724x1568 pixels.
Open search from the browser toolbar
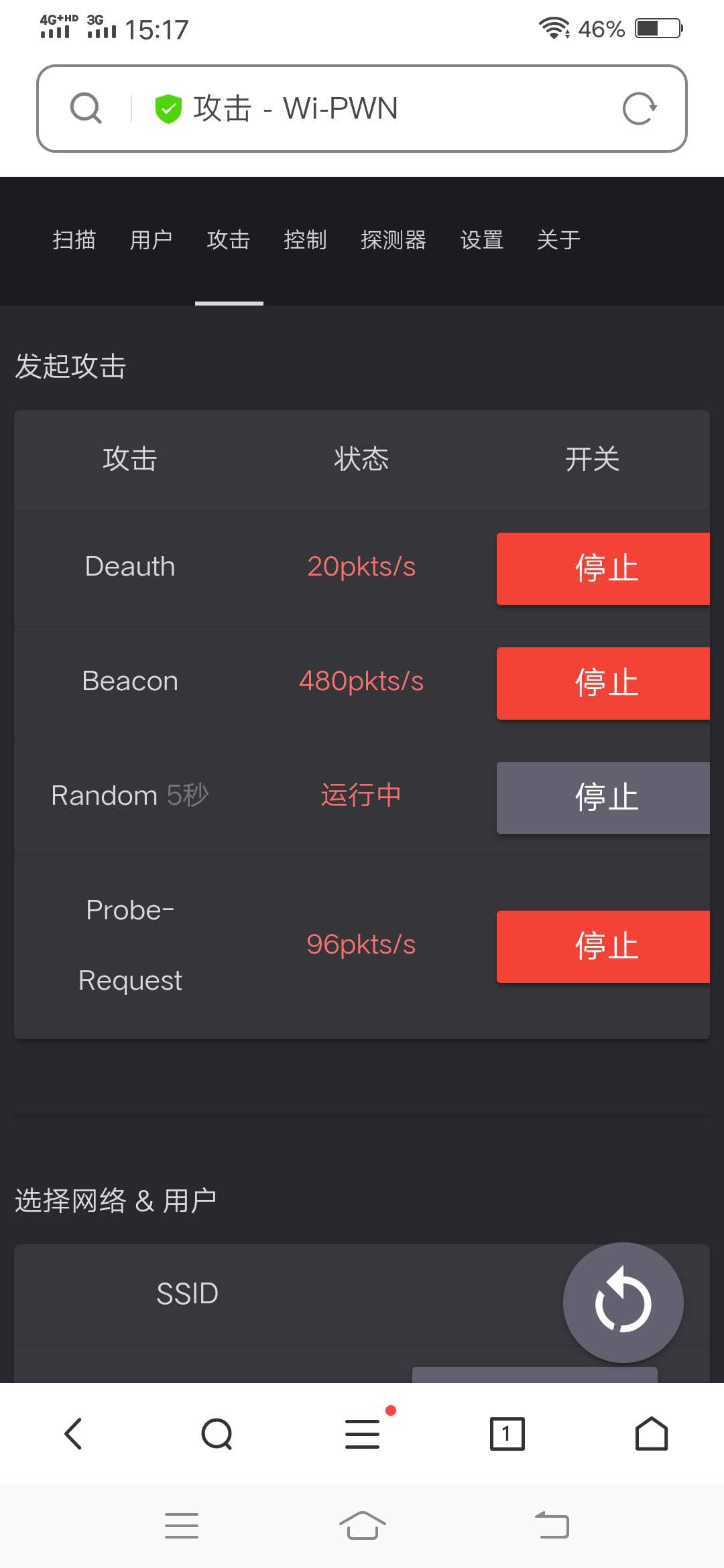[217, 1434]
